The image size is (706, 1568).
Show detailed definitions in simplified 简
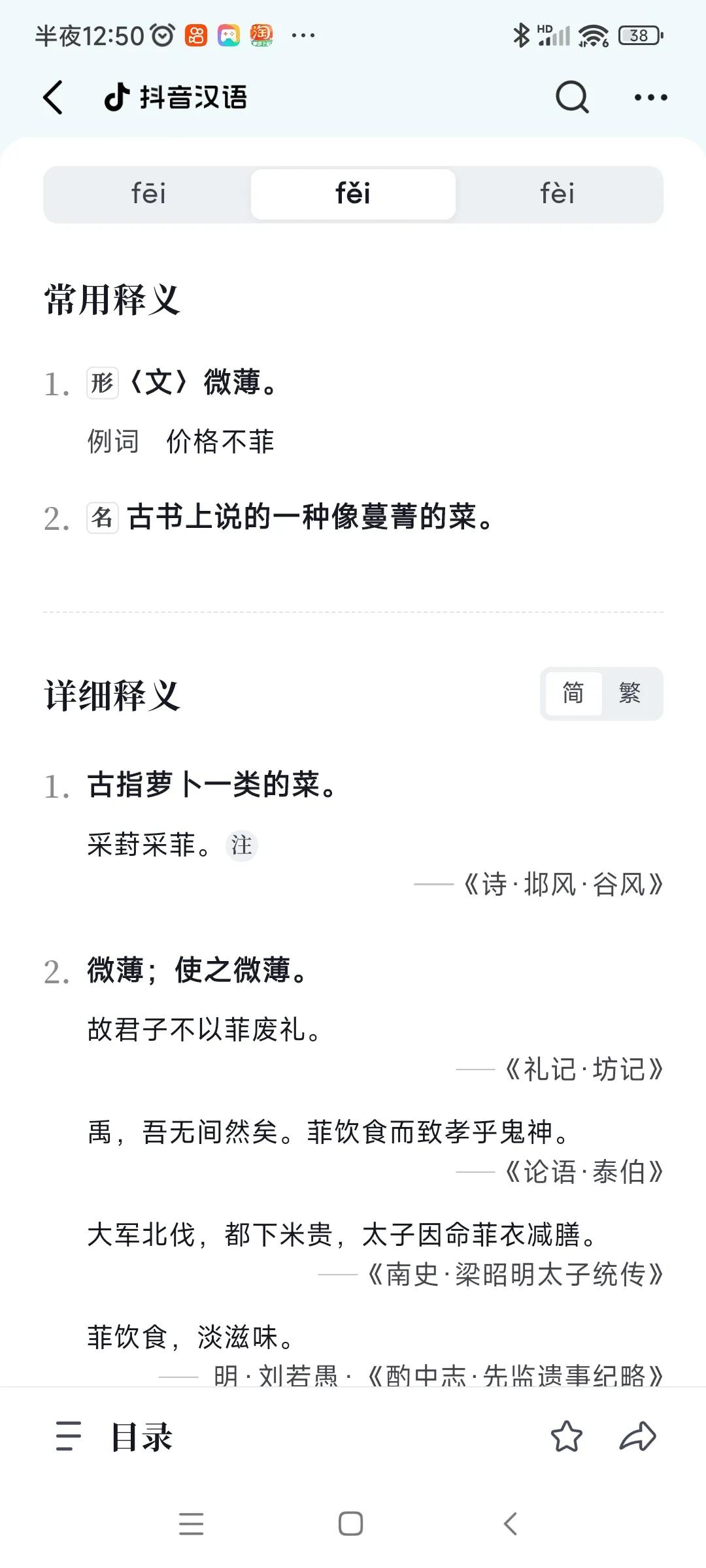[x=573, y=693]
